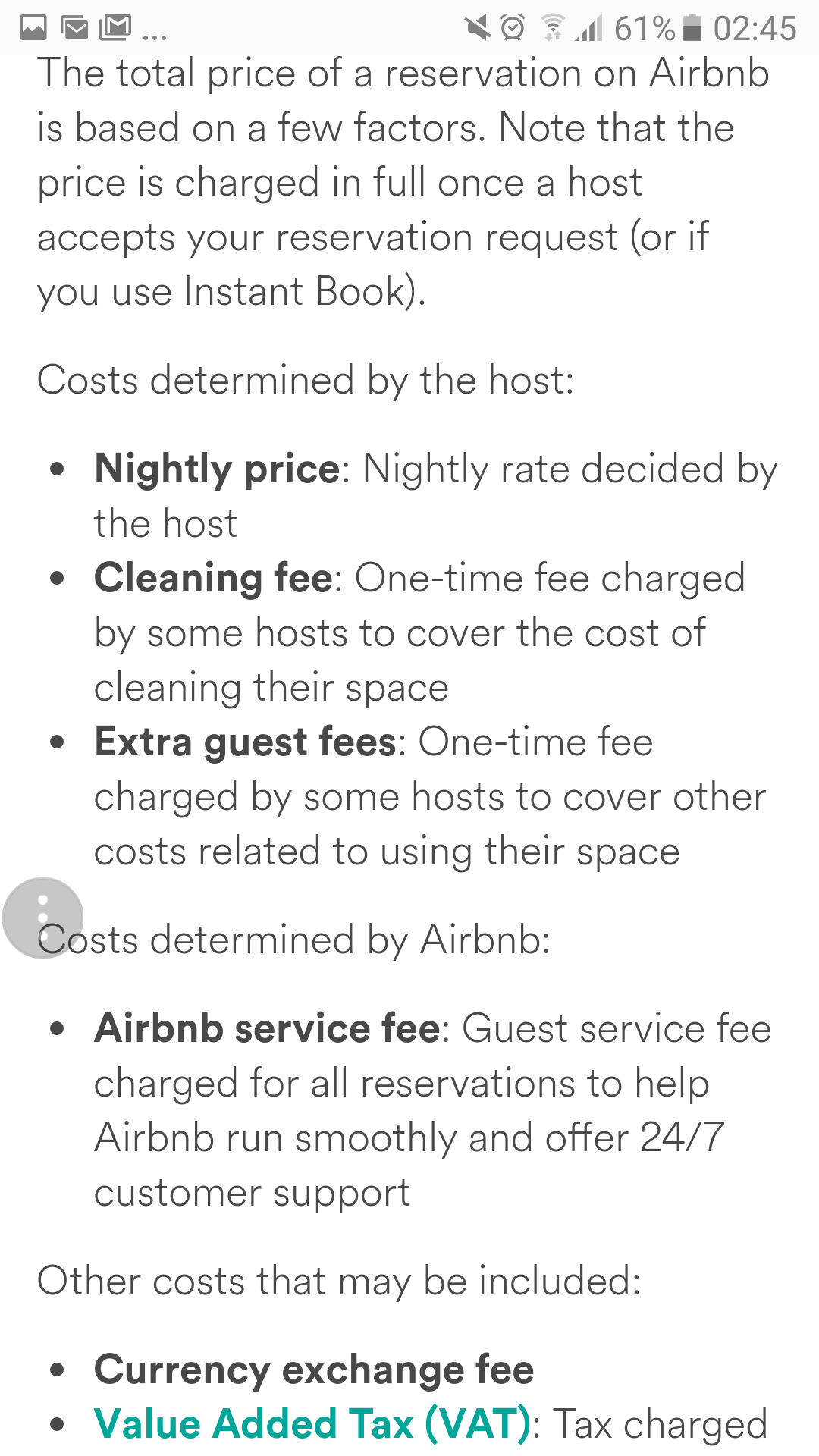
Task: Open the Value Added Tax (VAT) link
Action: [312, 1423]
